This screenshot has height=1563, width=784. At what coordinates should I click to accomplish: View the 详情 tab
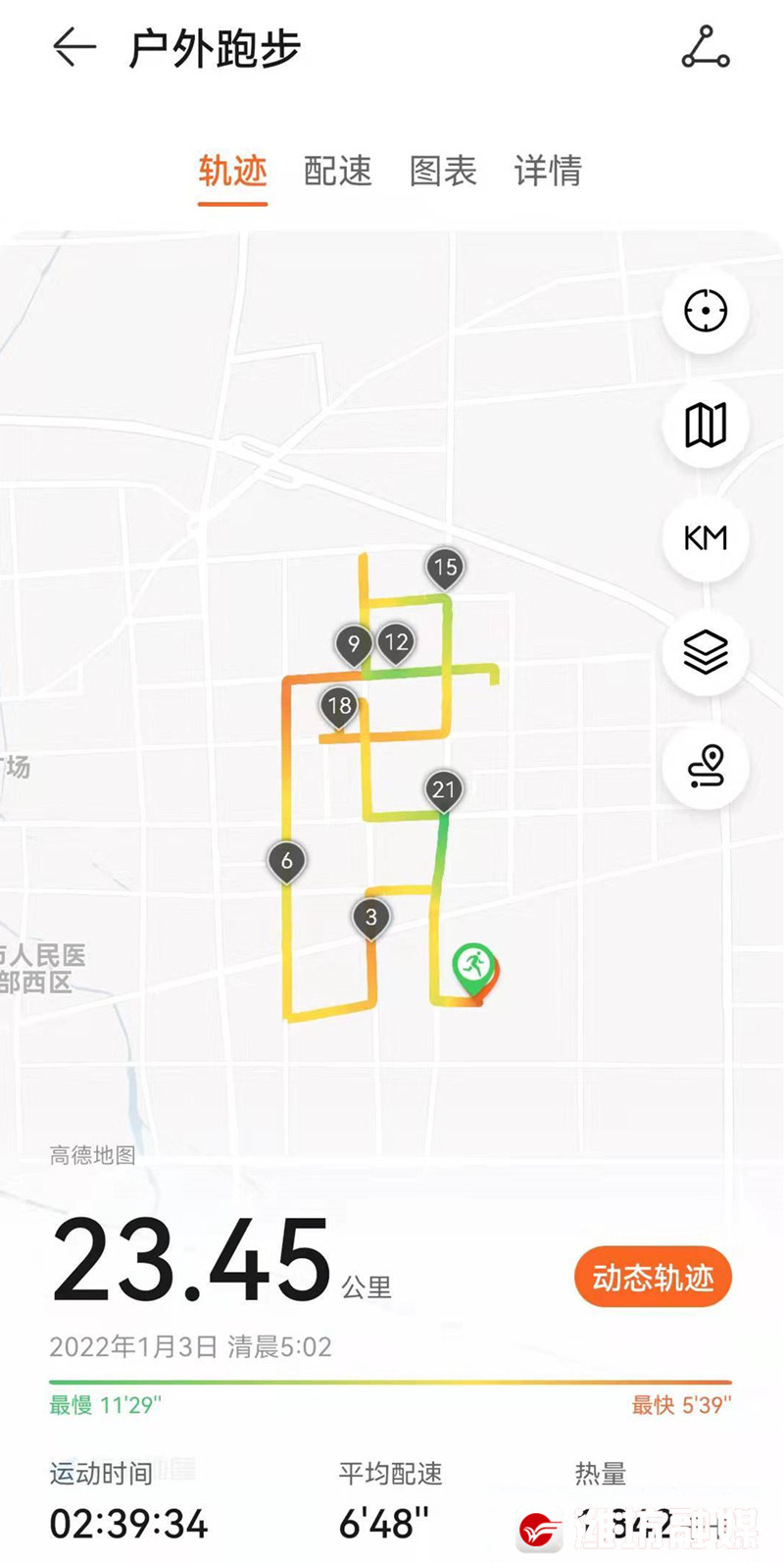(x=548, y=172)
